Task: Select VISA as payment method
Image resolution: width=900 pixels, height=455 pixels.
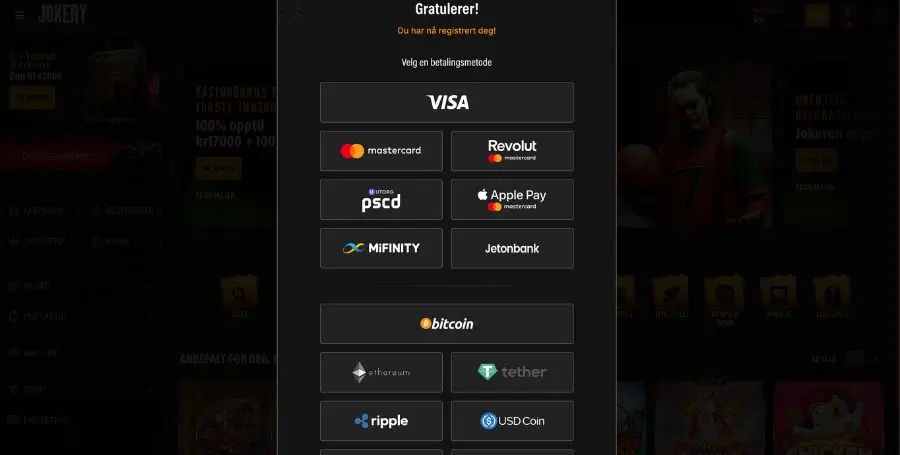Action: 446,102
